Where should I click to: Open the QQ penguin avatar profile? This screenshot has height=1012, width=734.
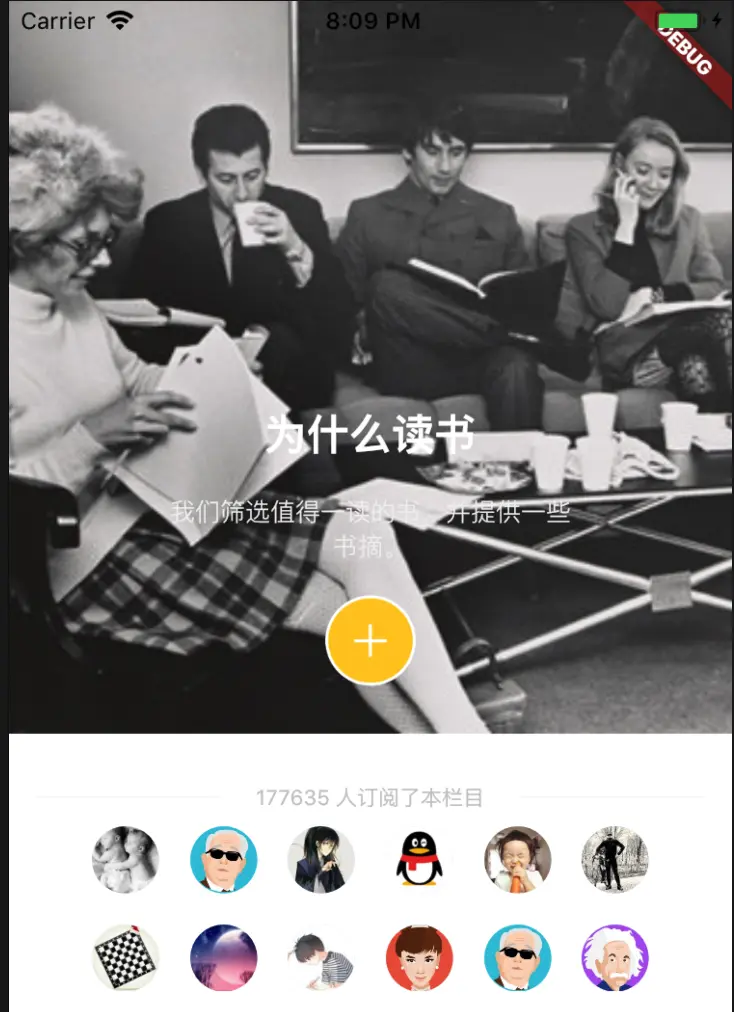[x=419, y=860]
